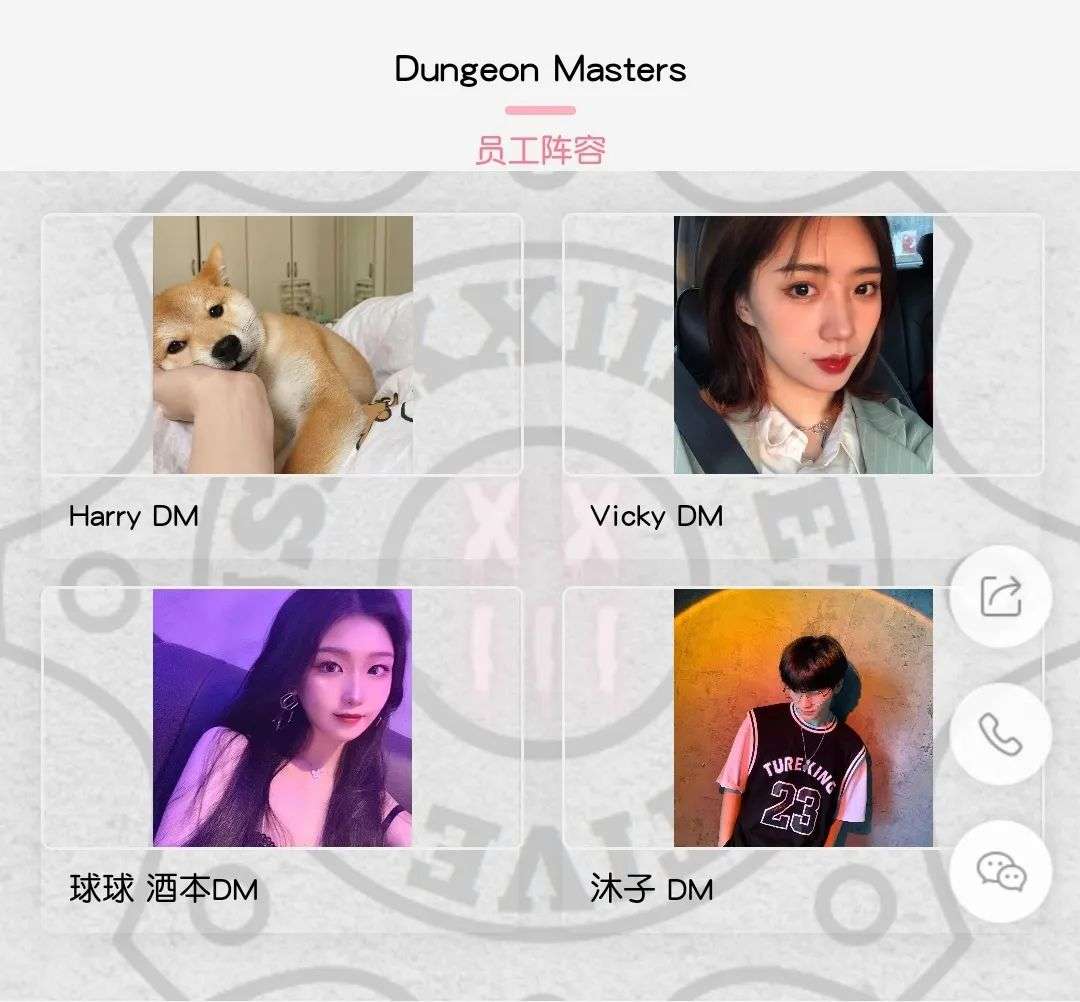The width and height of the screenshot is (1080, 1002).
Task: Open the WeChat contact icon
Action: (x=1000, y=871)
